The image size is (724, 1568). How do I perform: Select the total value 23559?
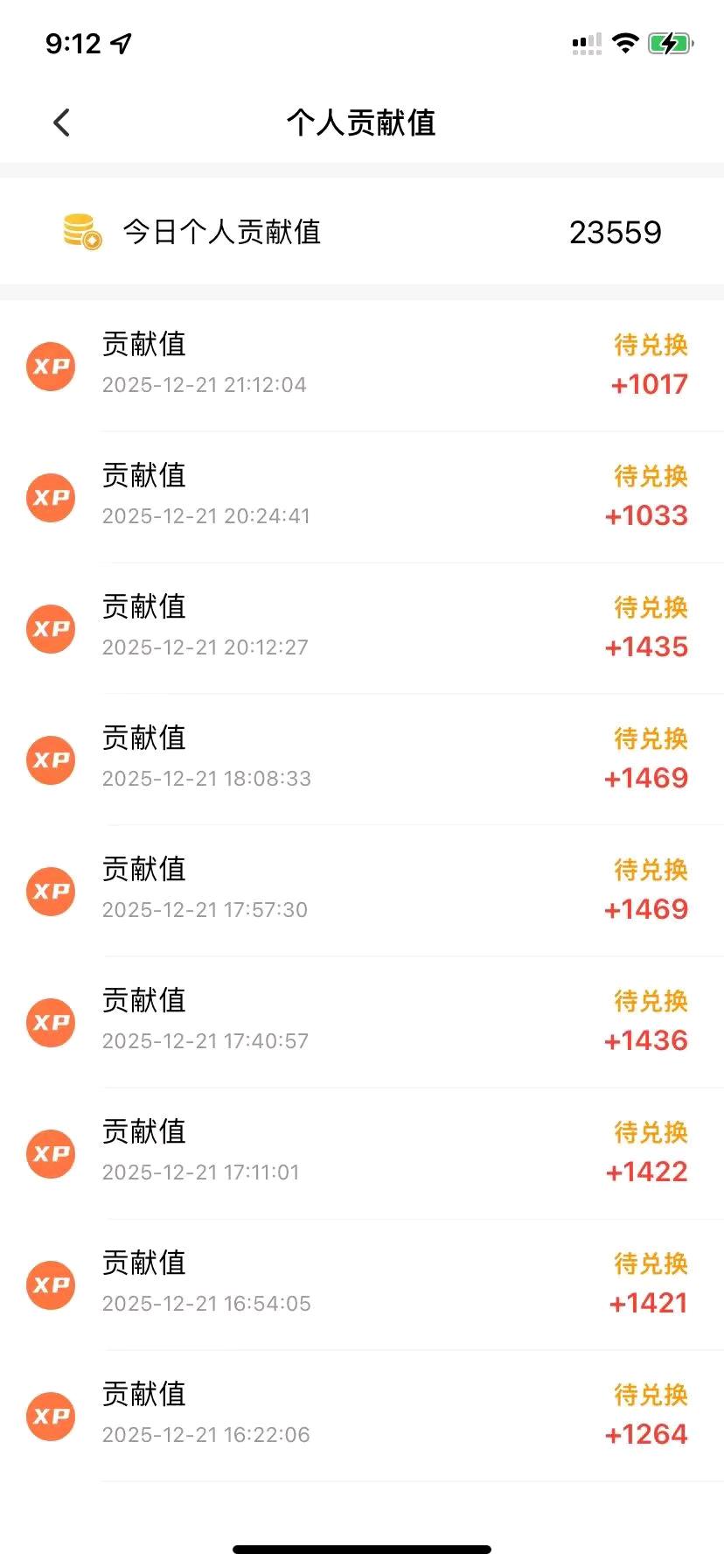coord(616,231)
